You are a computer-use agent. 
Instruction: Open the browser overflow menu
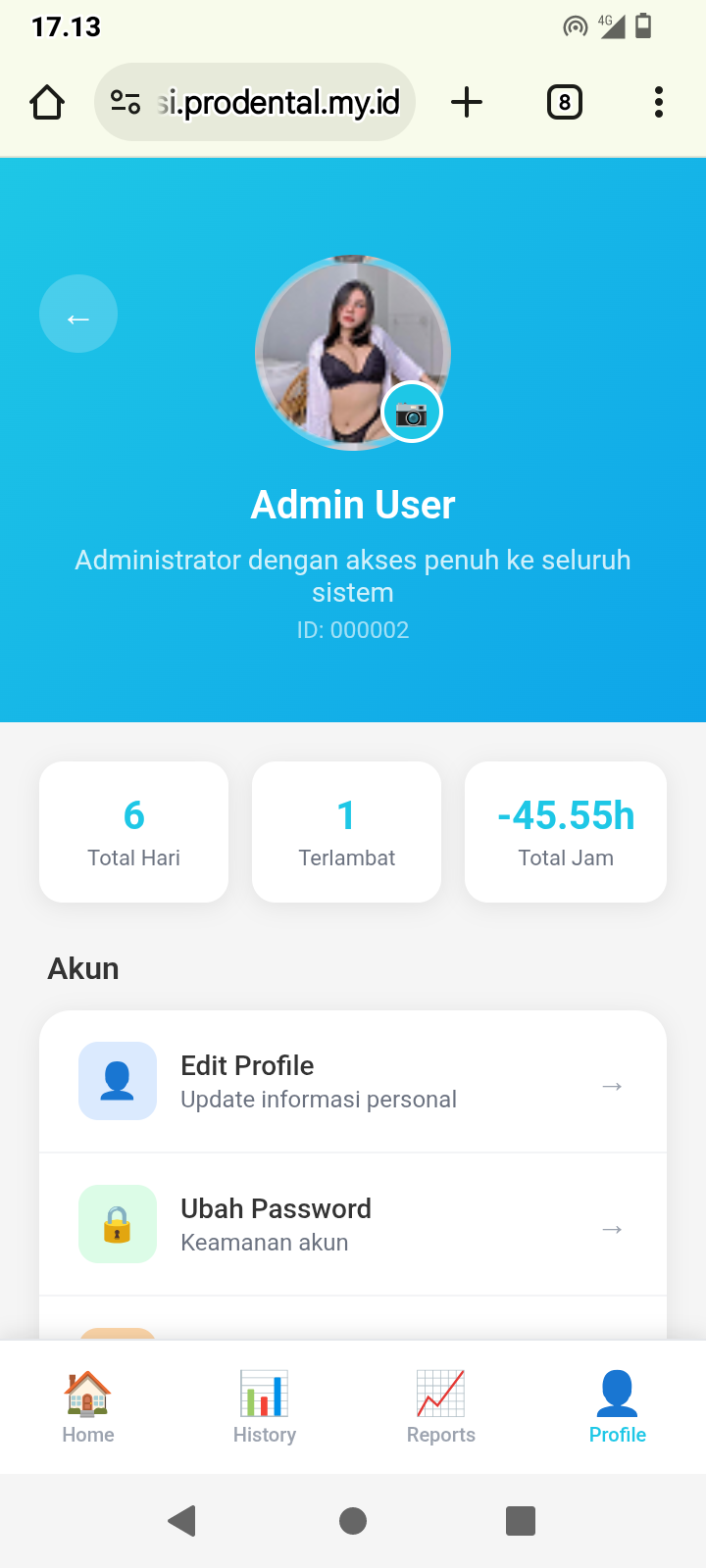tap(659, 102)
